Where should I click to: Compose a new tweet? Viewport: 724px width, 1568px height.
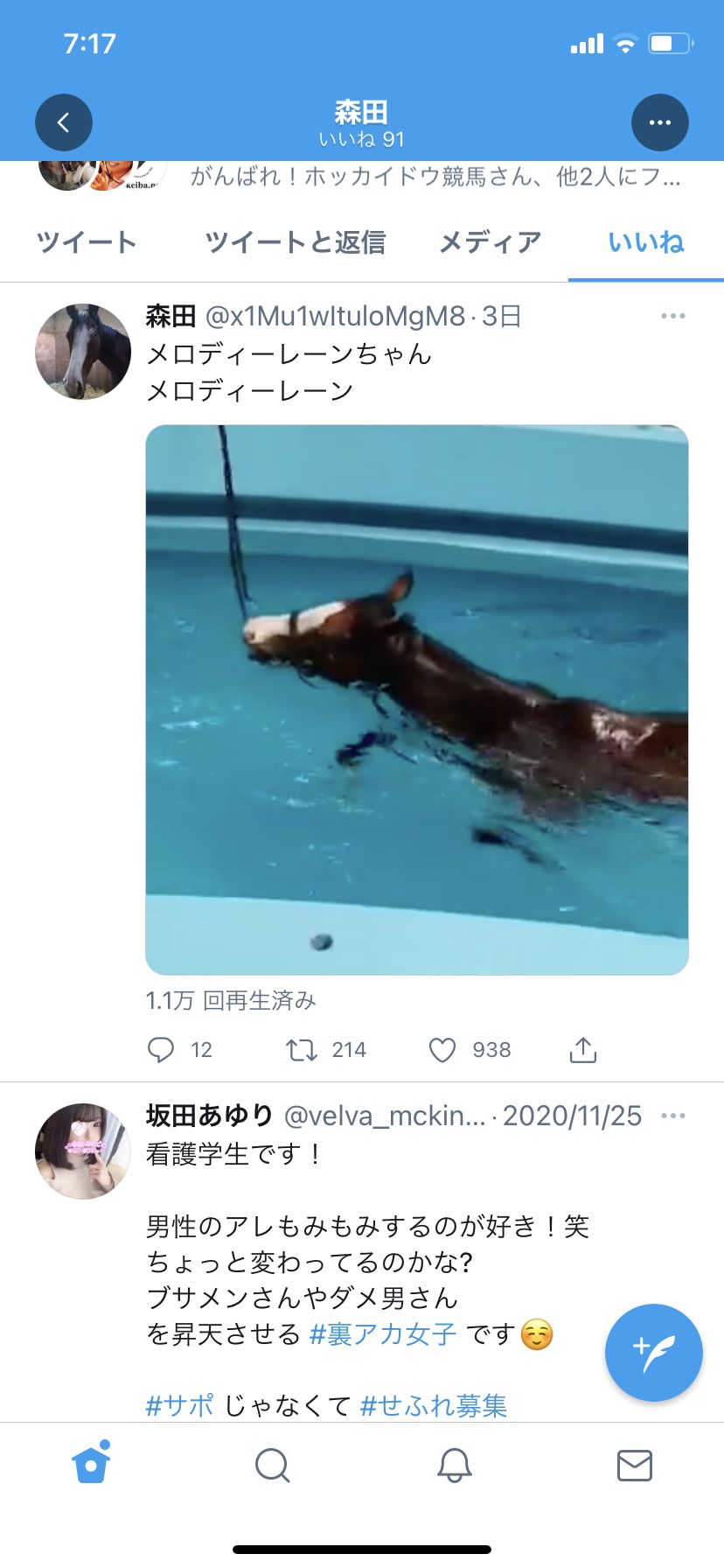[653, 1352]
